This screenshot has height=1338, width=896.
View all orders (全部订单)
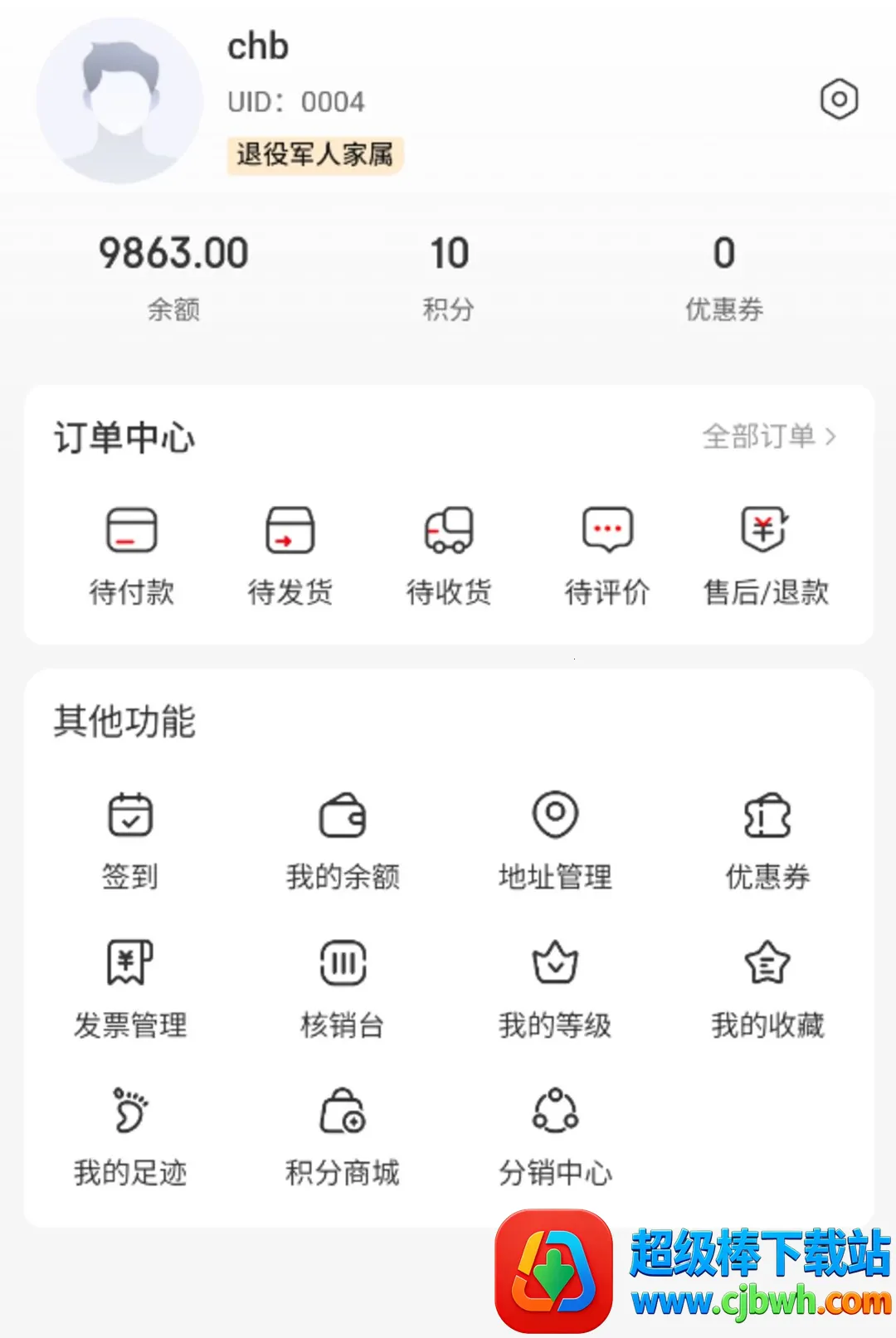coord(770,436)
